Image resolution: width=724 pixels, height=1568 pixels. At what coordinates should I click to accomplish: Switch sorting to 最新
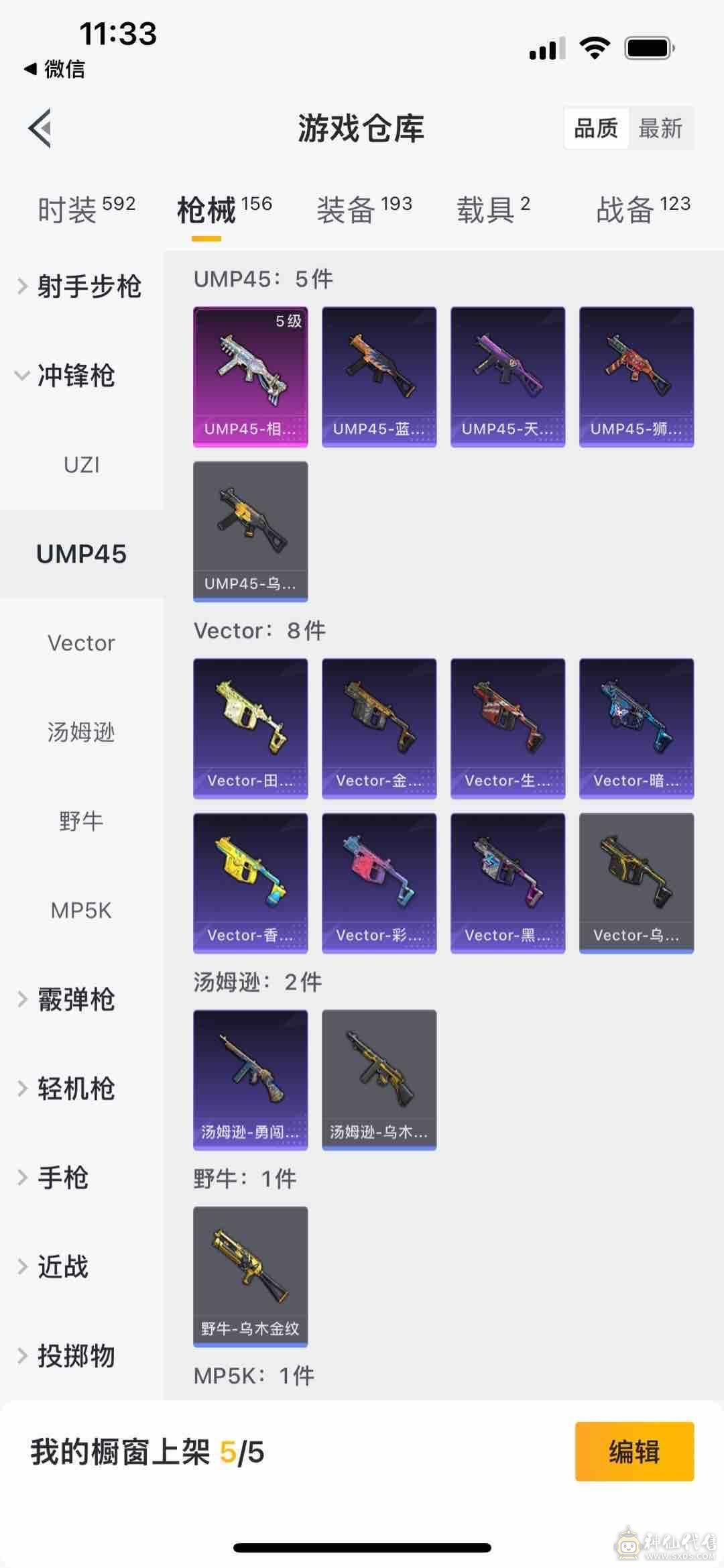660,128
